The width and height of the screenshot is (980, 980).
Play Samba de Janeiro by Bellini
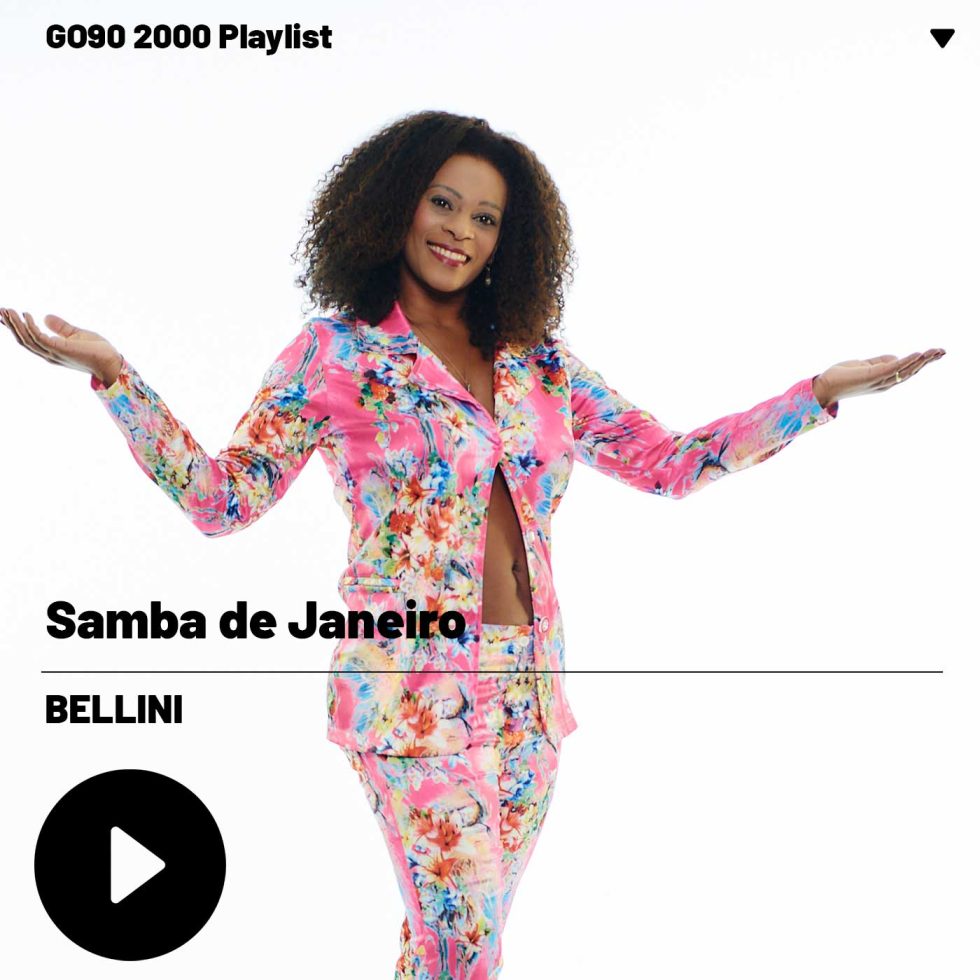click(130, 865)
